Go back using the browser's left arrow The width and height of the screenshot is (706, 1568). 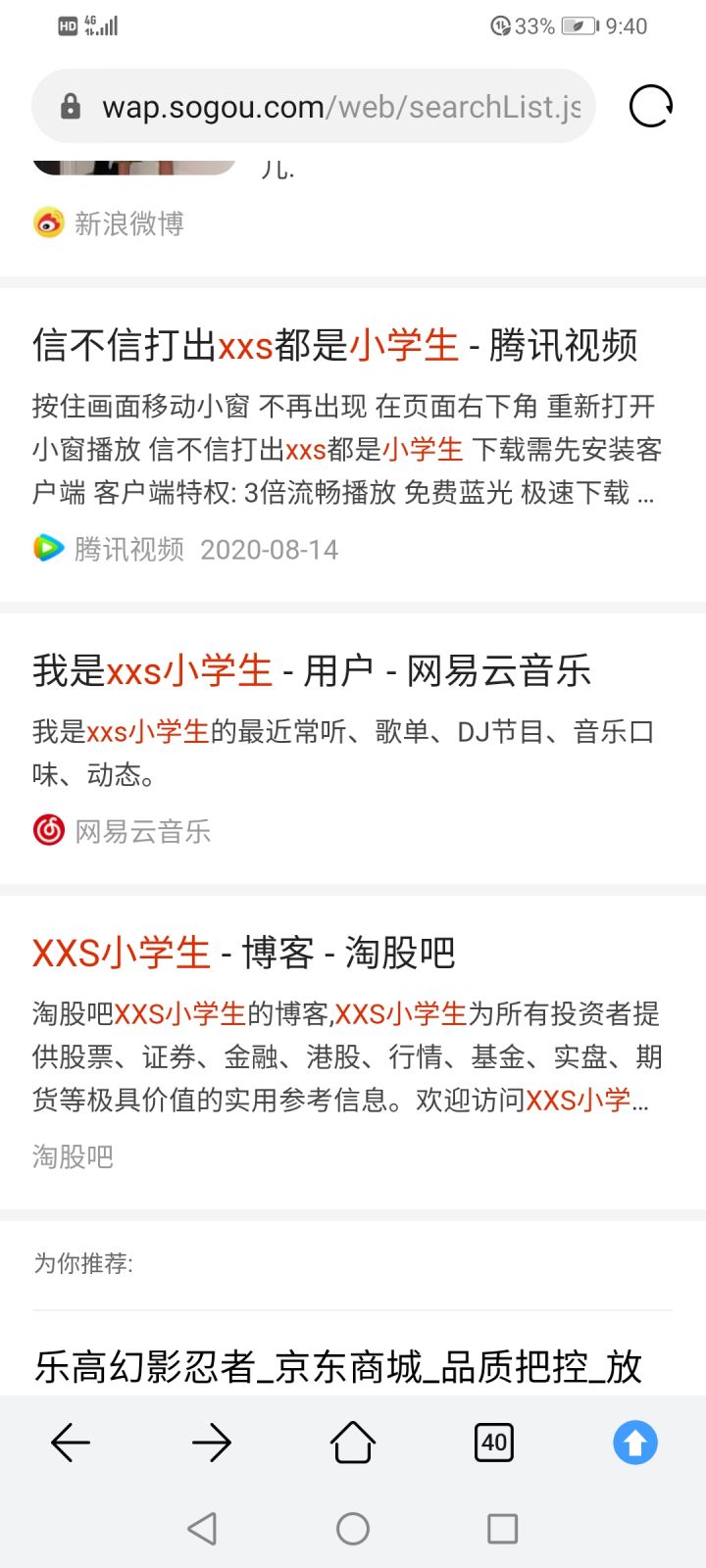71,1443
